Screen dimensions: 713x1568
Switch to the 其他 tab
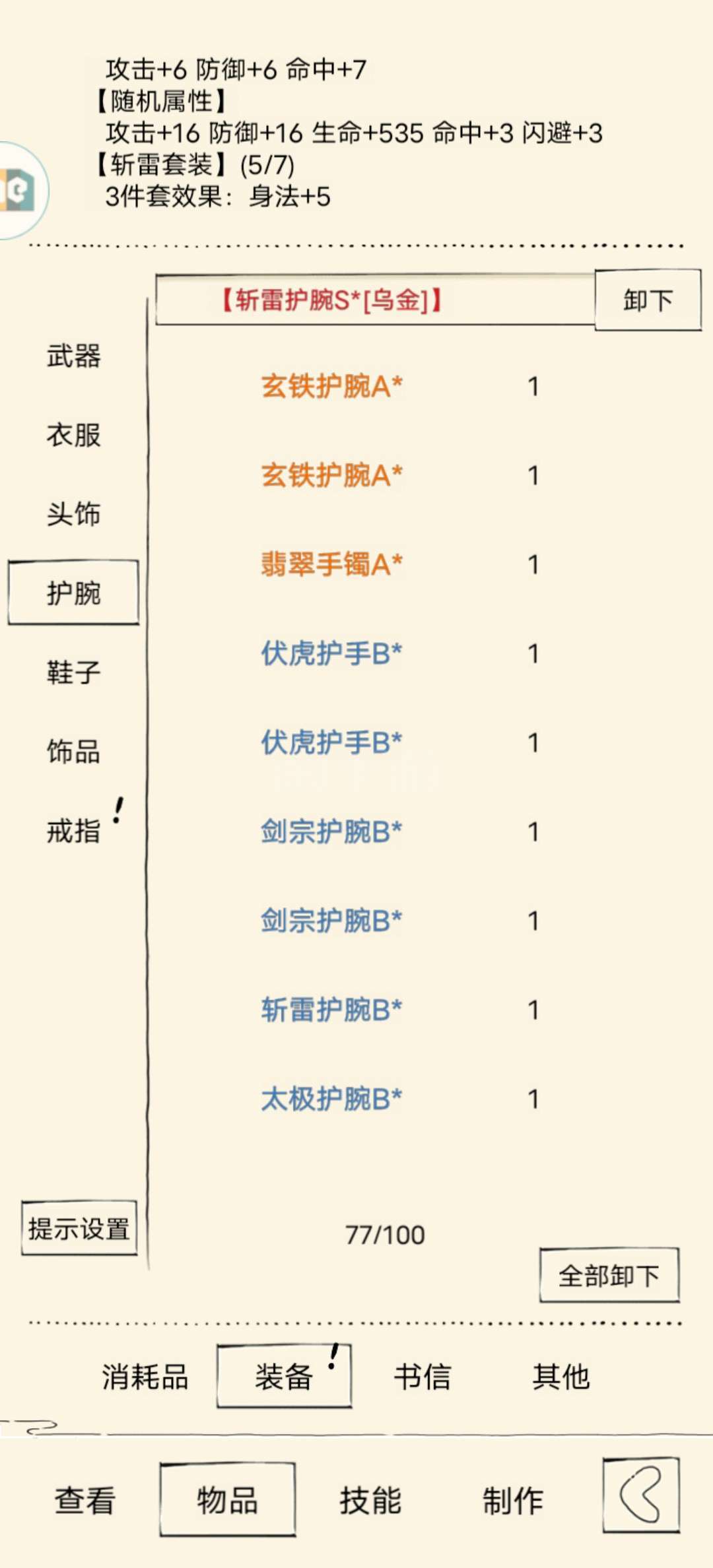pos(561,1377)
